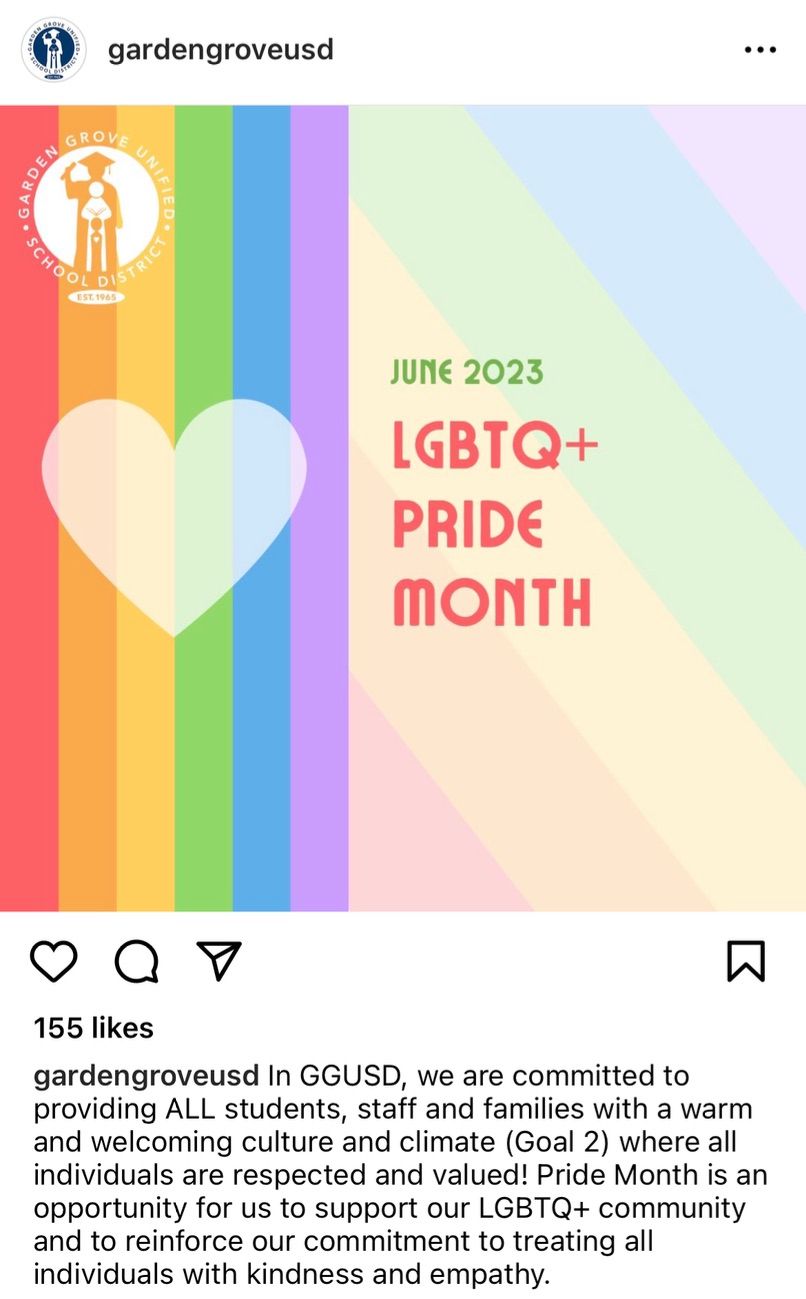Open the gardengroveusd username in post header

point(220,49)
